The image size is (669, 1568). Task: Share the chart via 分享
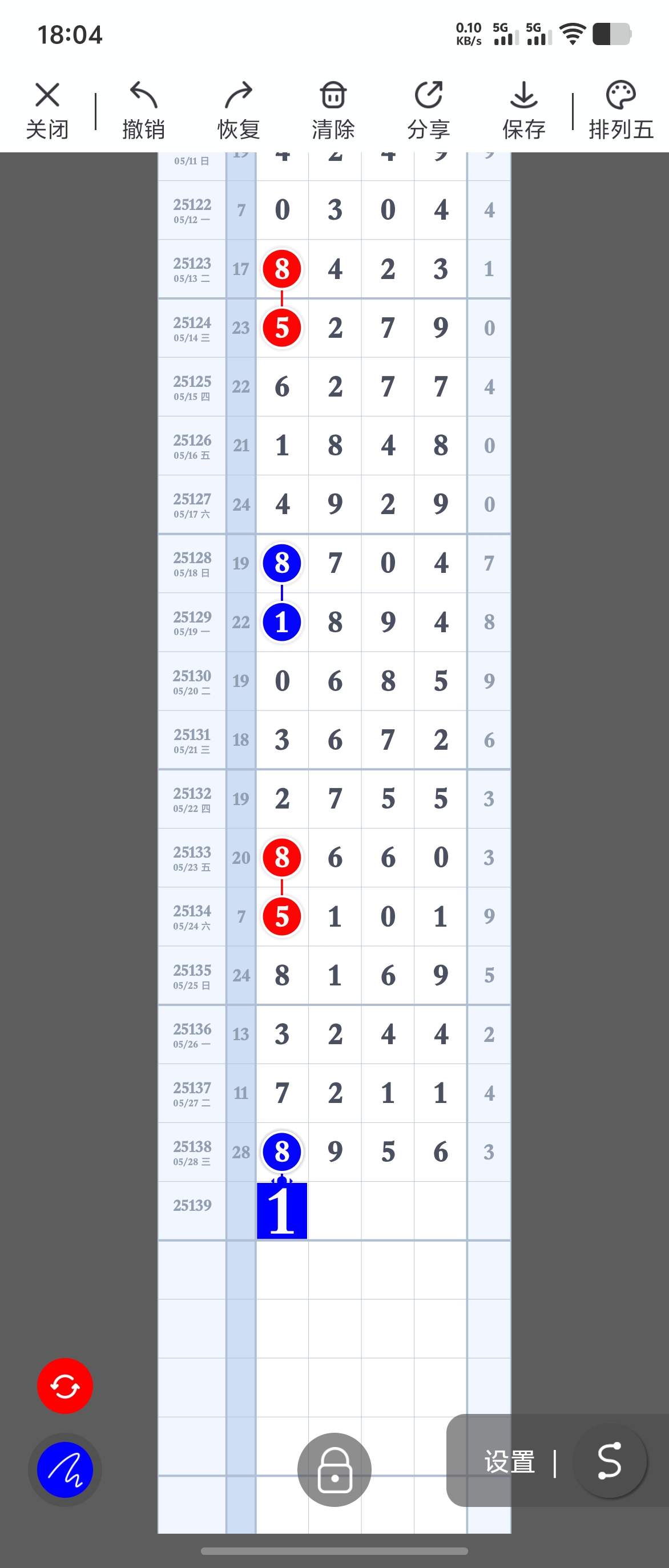[x=429, y=110]
